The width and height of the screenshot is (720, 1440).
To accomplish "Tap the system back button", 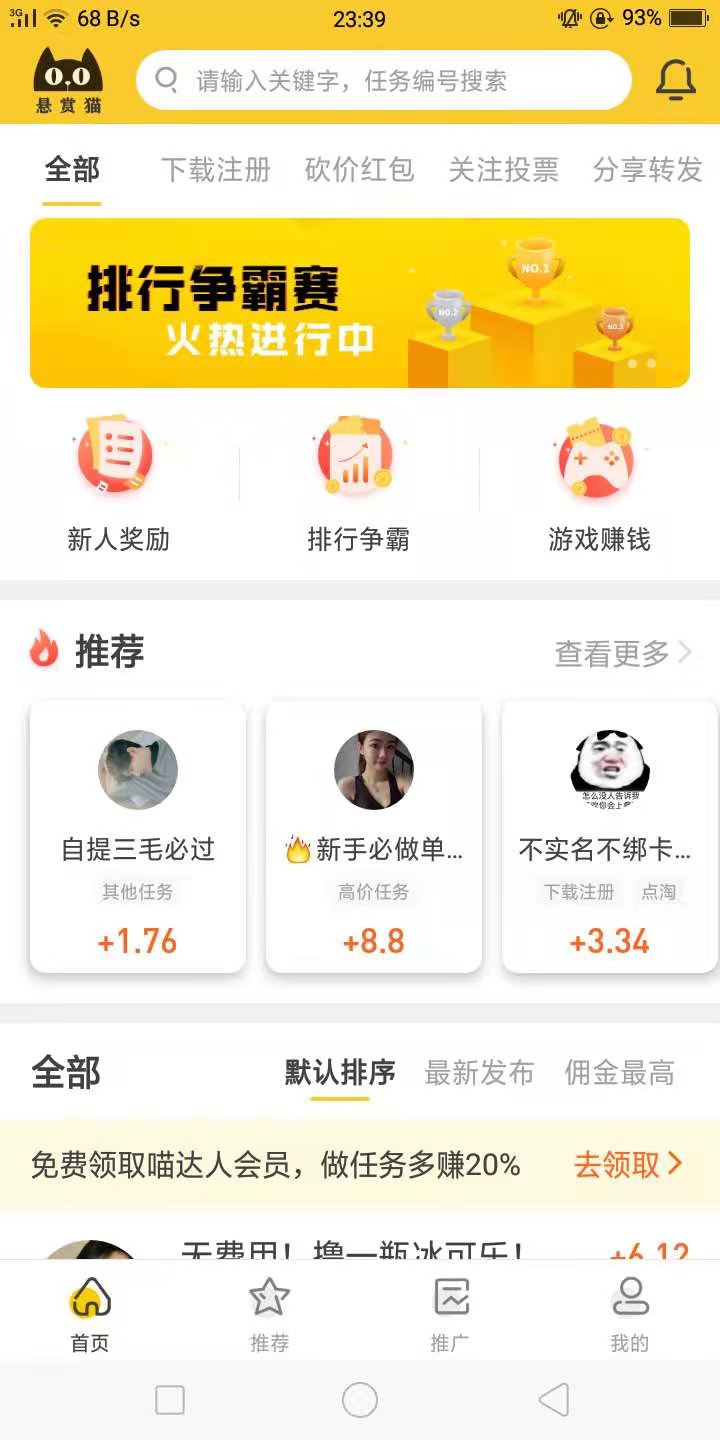I will click(x=553, y=1400).
